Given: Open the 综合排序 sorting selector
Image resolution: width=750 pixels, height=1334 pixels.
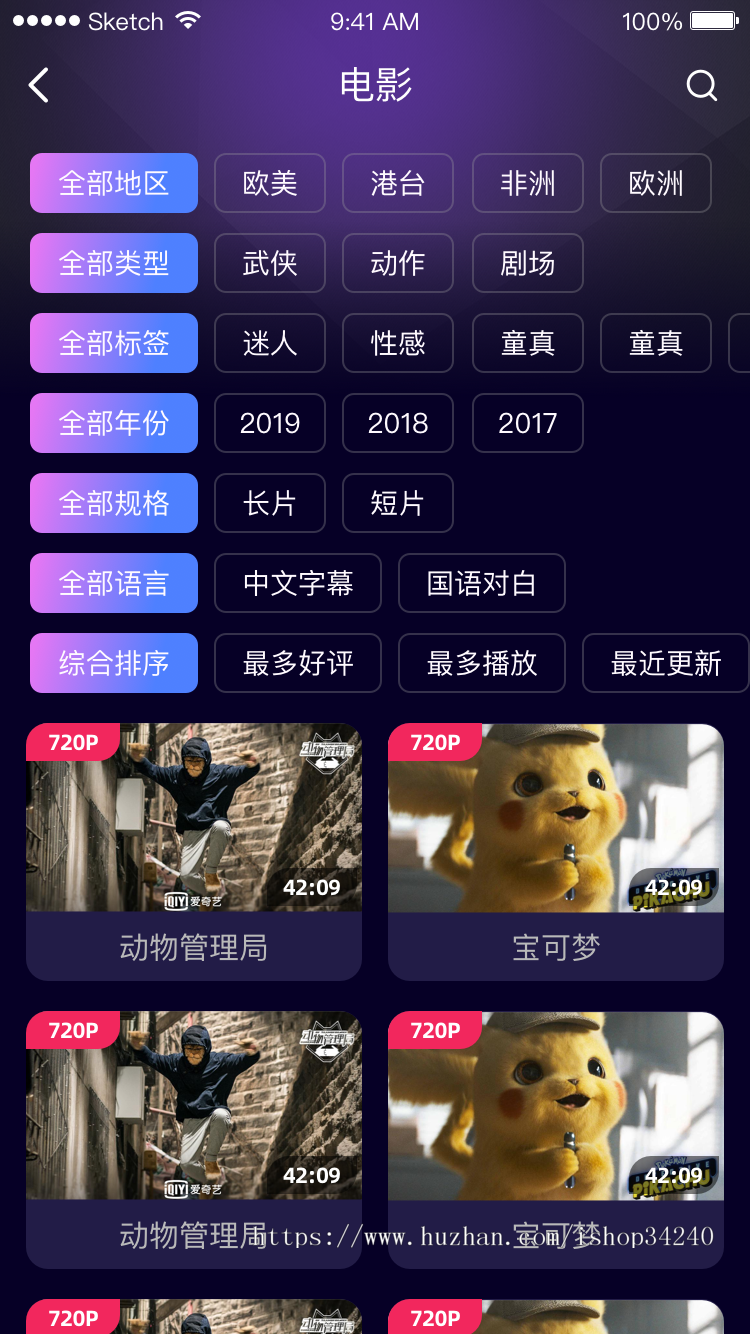Looking at the screenshot, I should click(x=113, y=663).
